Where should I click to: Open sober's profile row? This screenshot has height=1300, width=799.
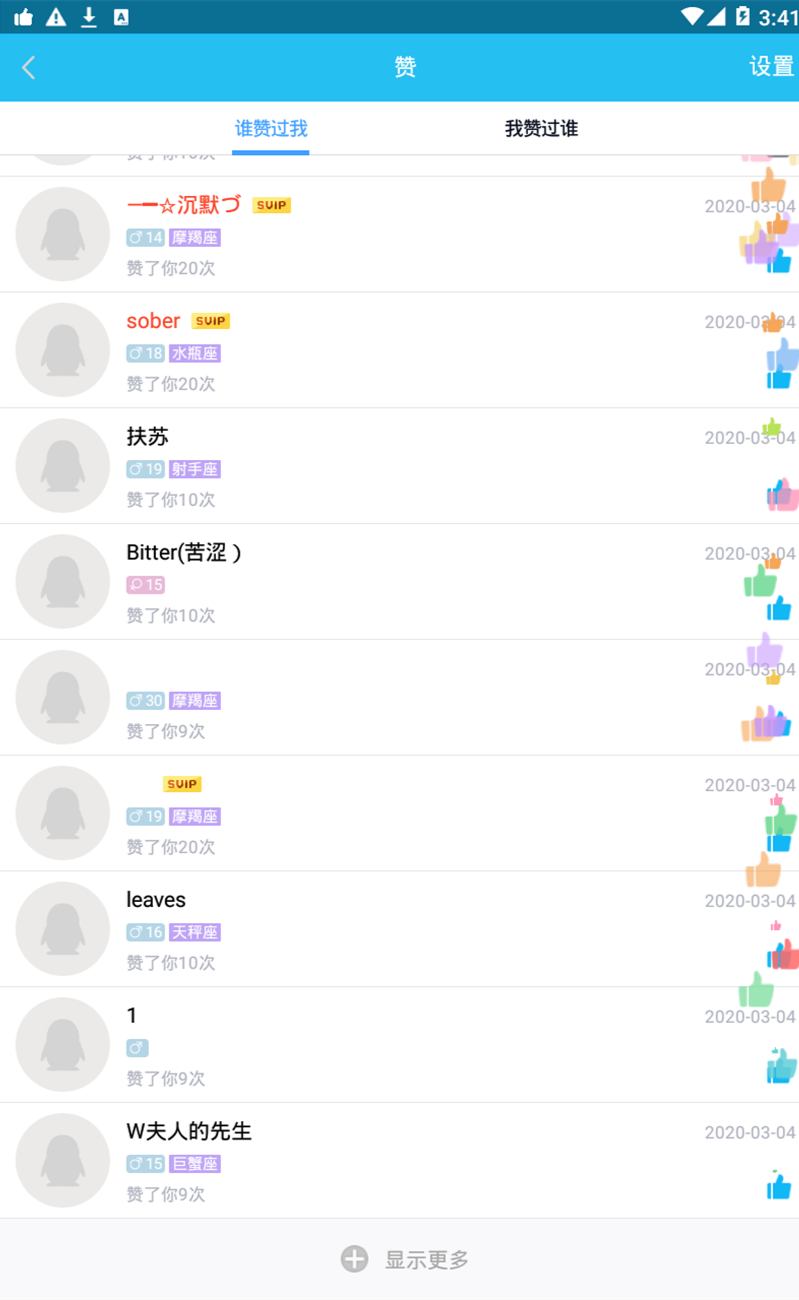(399, 350)
